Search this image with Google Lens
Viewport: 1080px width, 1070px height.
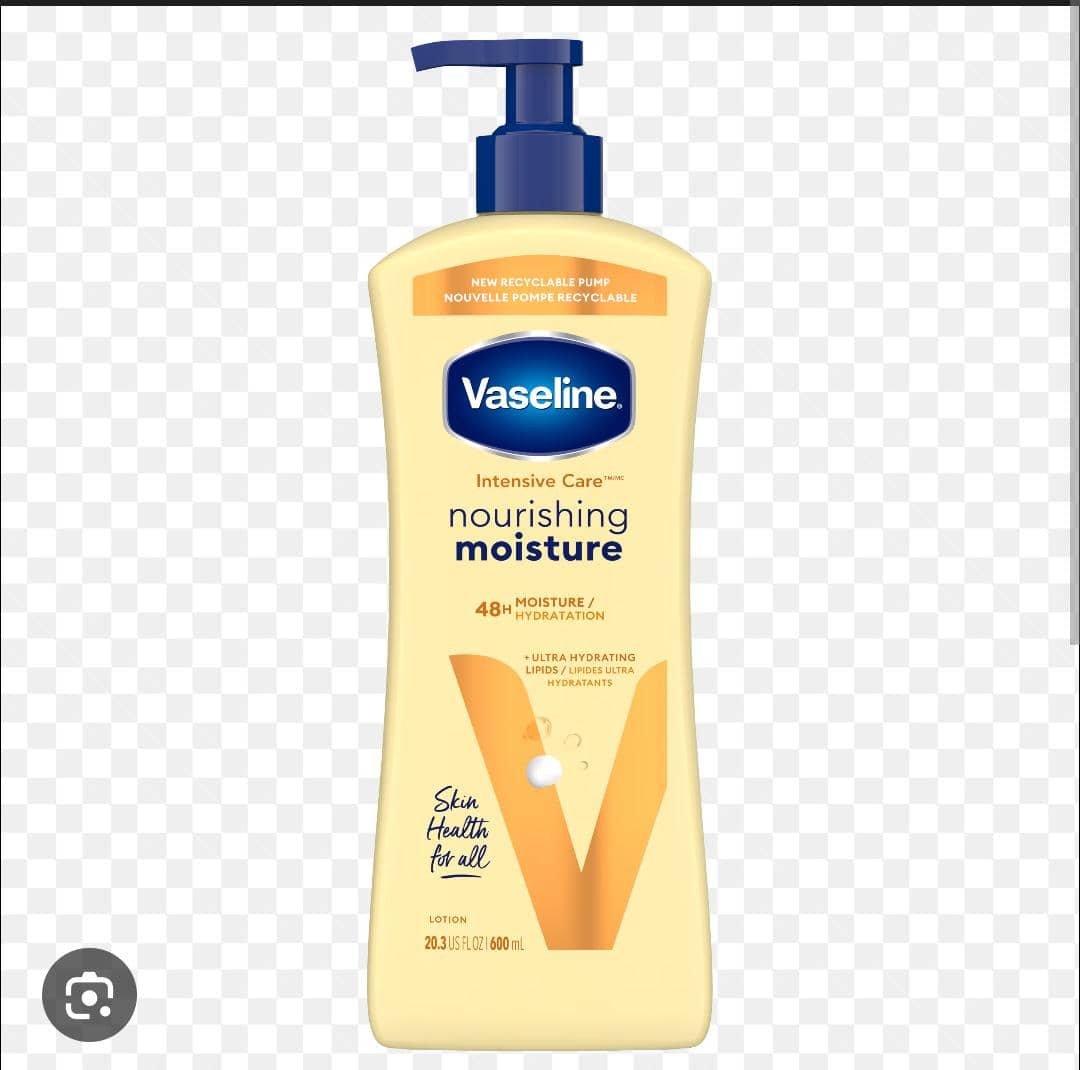pos(89,994)
